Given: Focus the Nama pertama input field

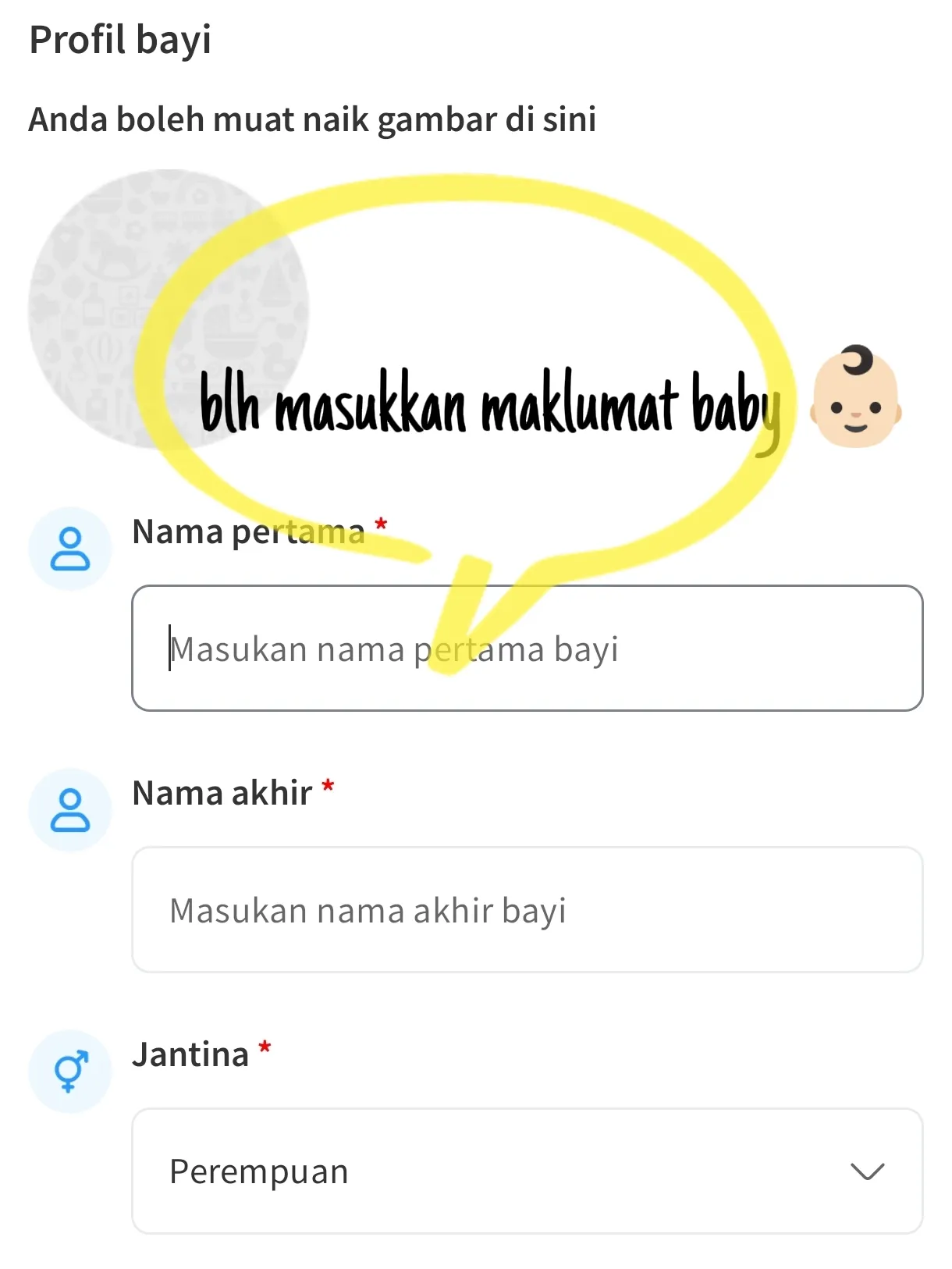Looking at the screenshot, I should [x=527, y=648].
